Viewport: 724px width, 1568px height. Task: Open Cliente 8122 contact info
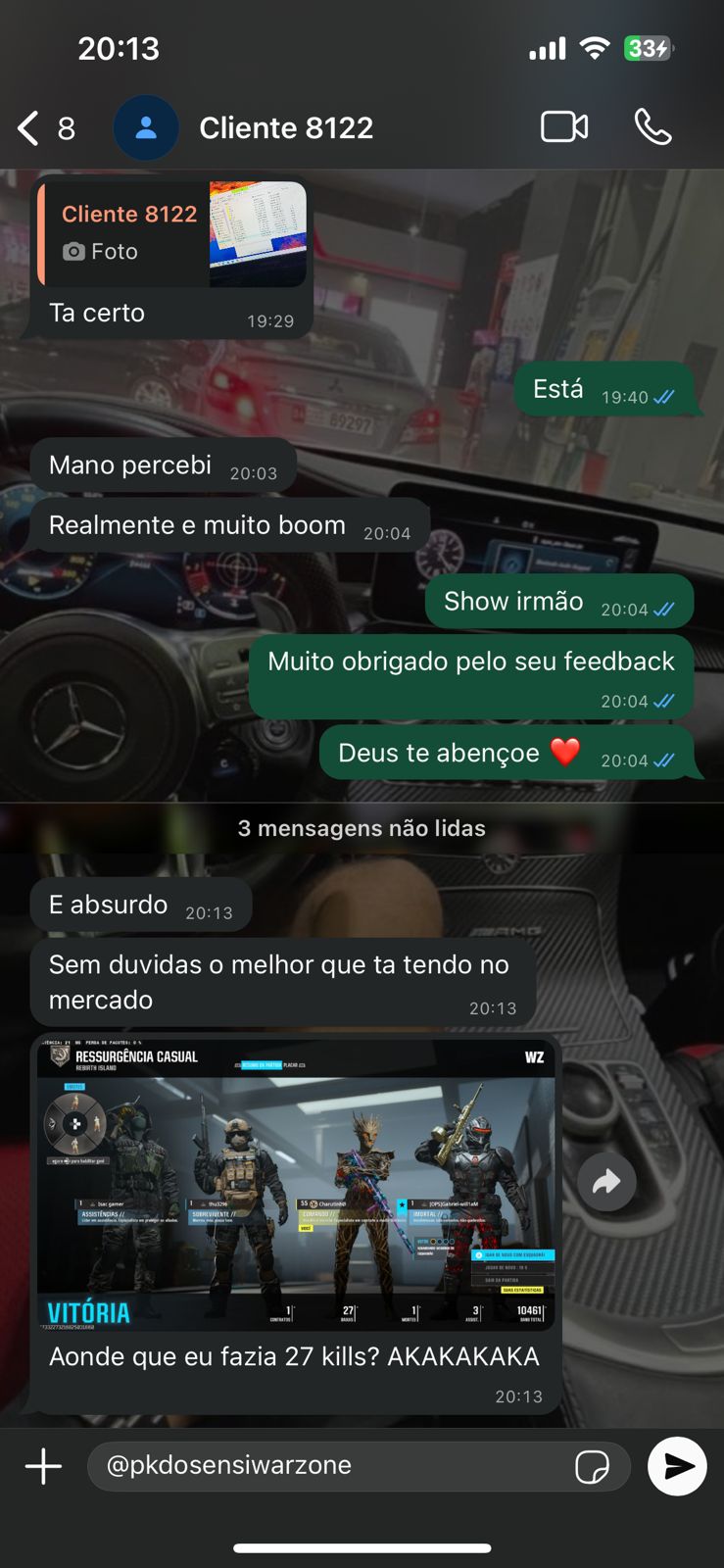(x=285, y=128)
